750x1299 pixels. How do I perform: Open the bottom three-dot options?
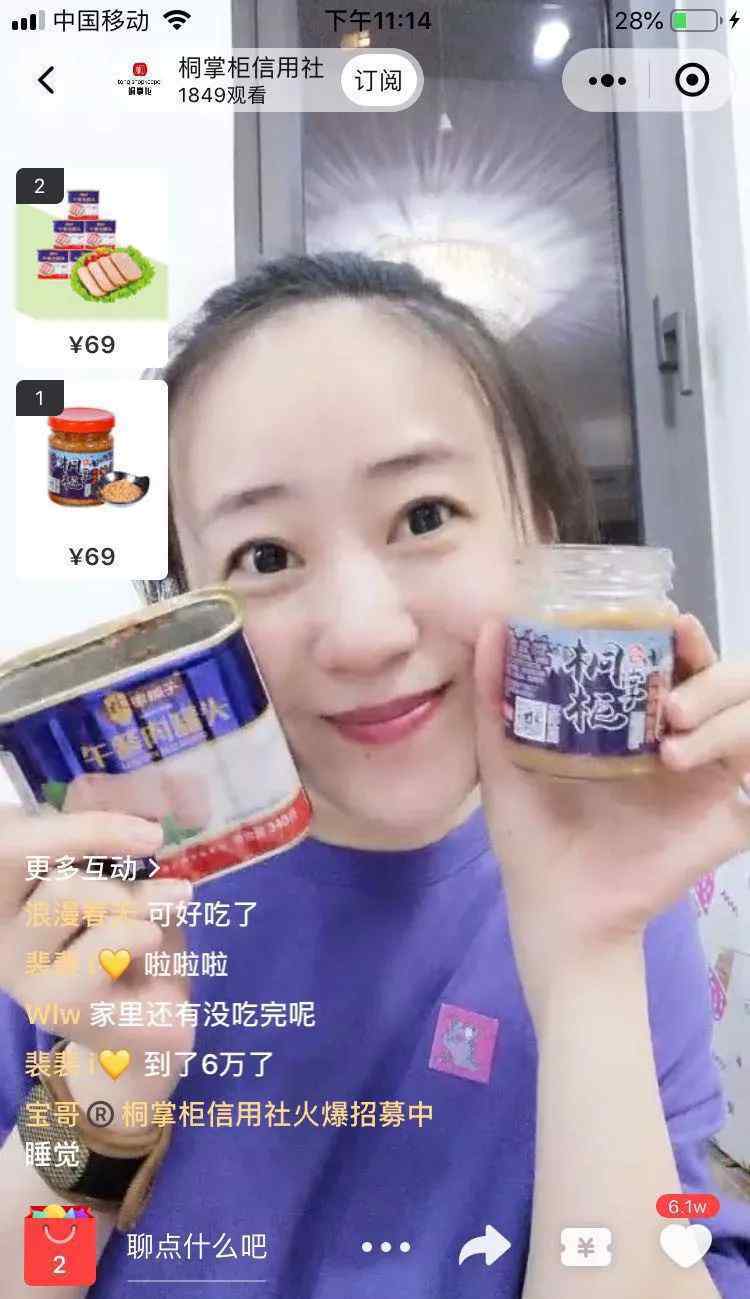point(386,1247)
